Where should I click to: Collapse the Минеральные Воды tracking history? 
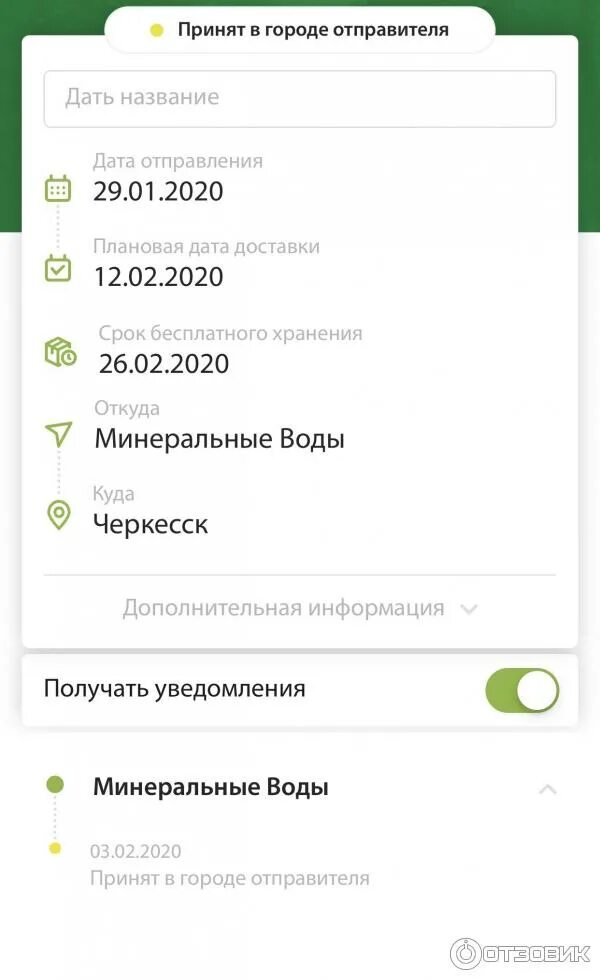tap(548, 789)
